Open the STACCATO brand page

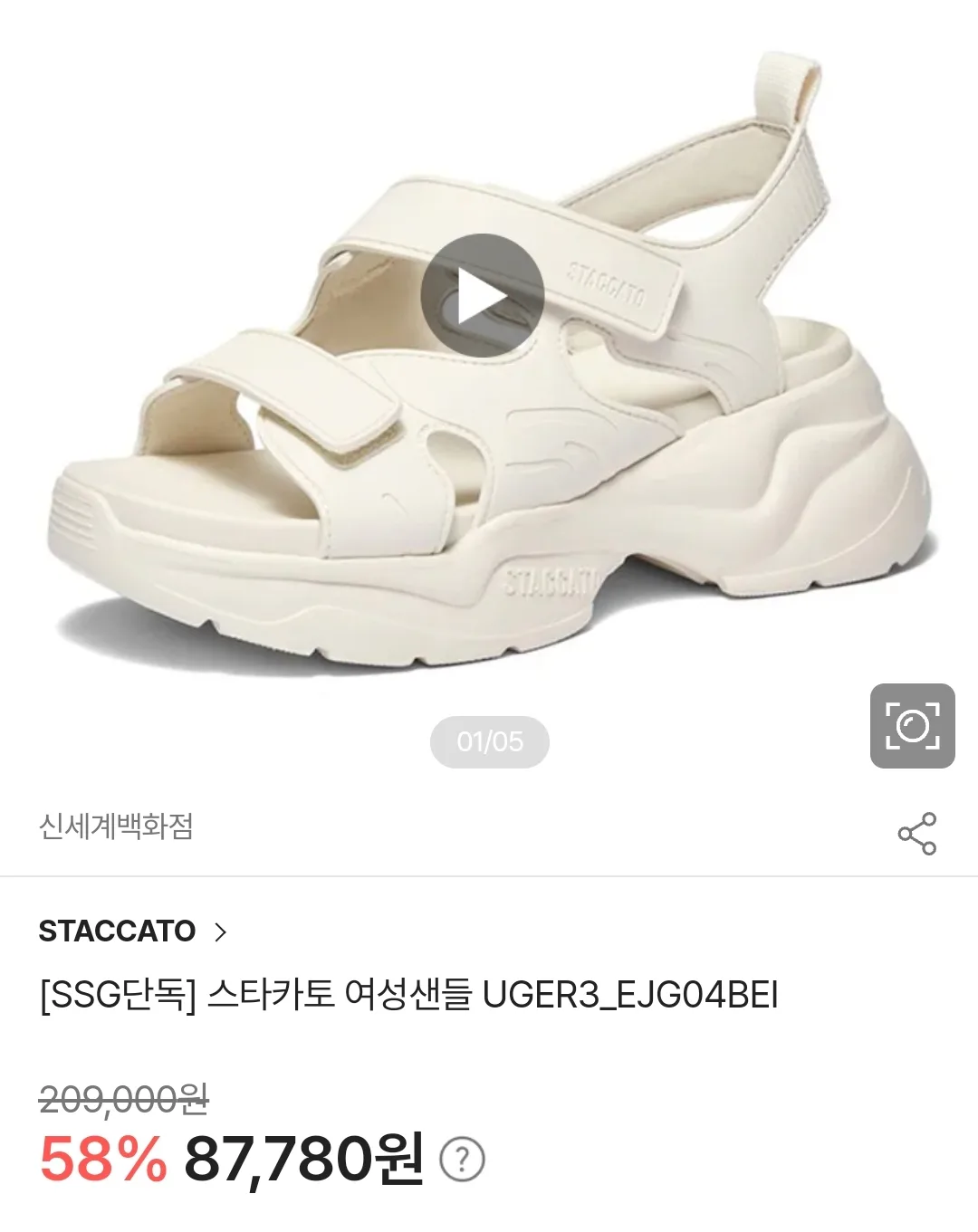tap(132, 931)
